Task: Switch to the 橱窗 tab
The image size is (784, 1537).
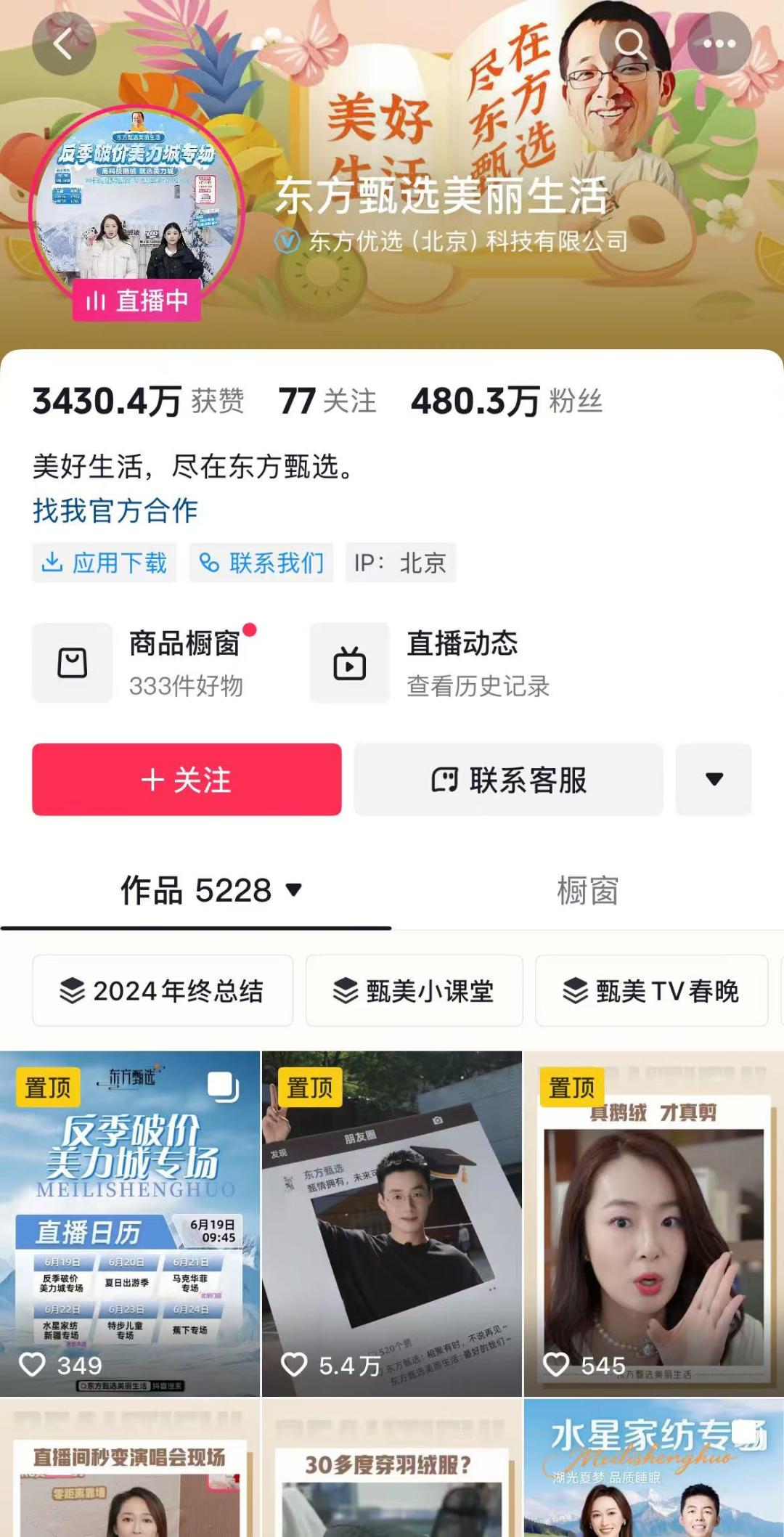Action: pyautogui.click(x=587, y=891)
